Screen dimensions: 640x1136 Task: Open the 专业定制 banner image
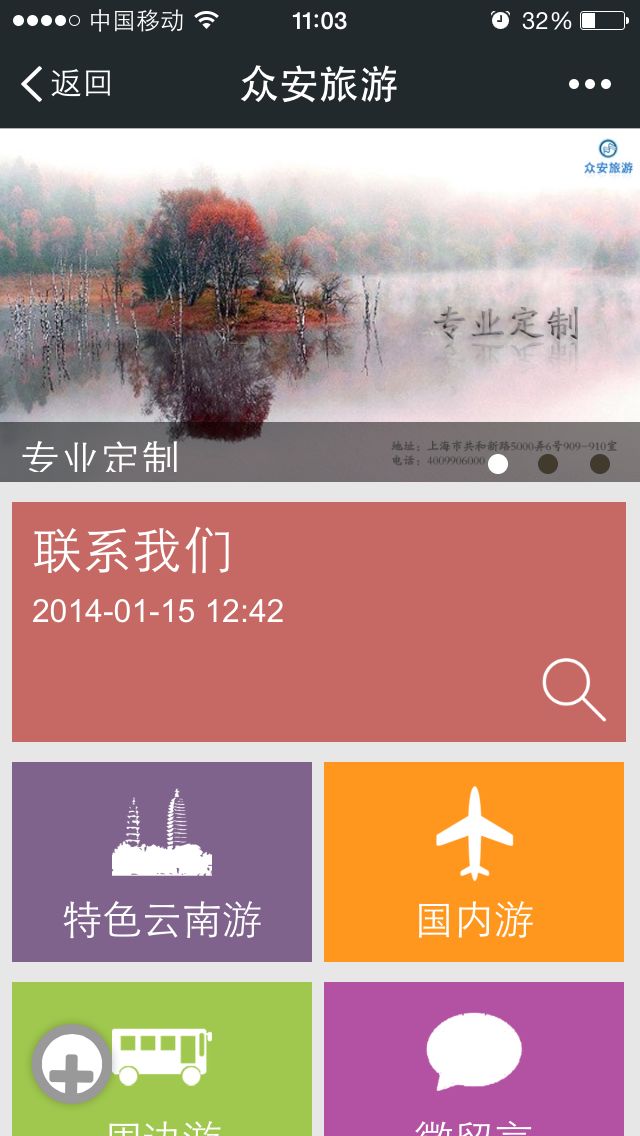(x=320, y=290)
